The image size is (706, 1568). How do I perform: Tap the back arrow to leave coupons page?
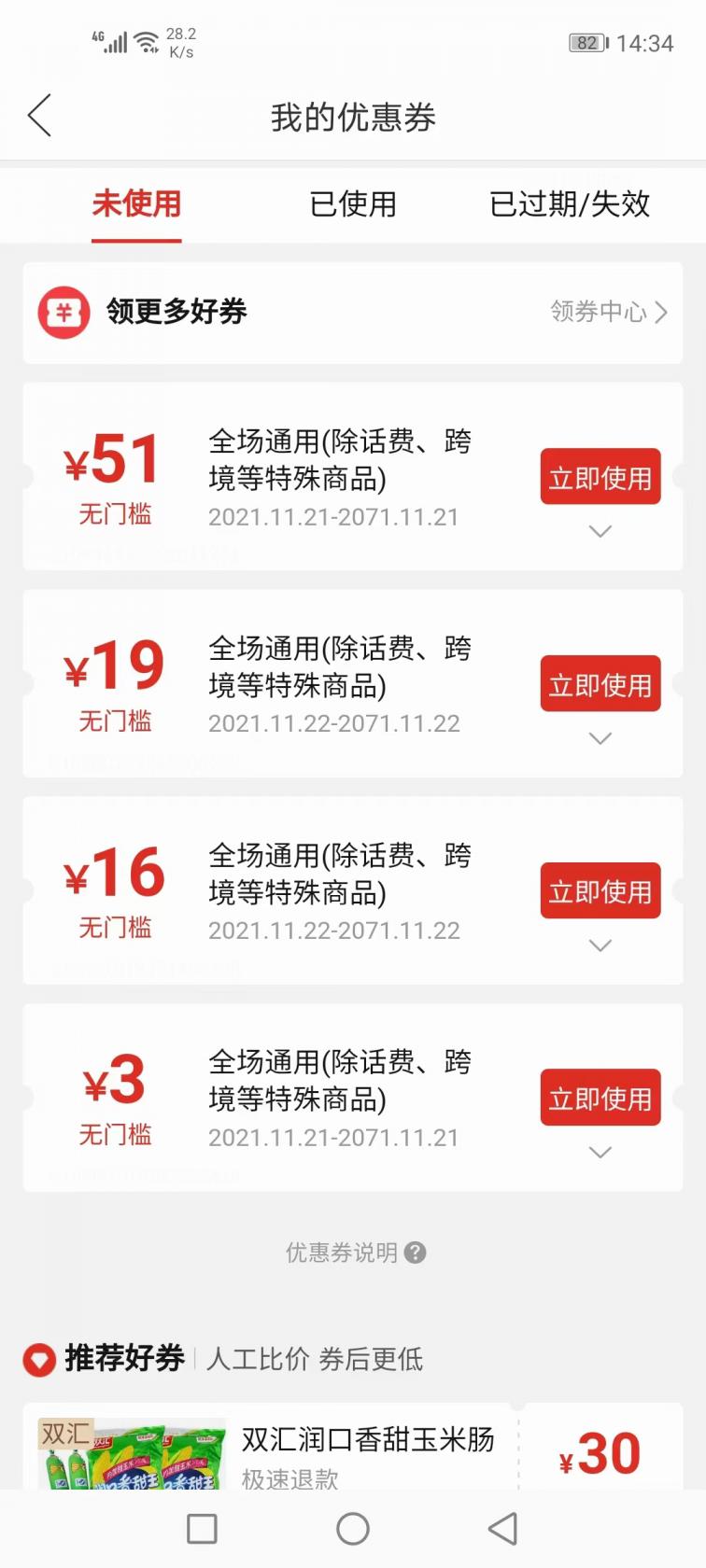pos(37,115)
